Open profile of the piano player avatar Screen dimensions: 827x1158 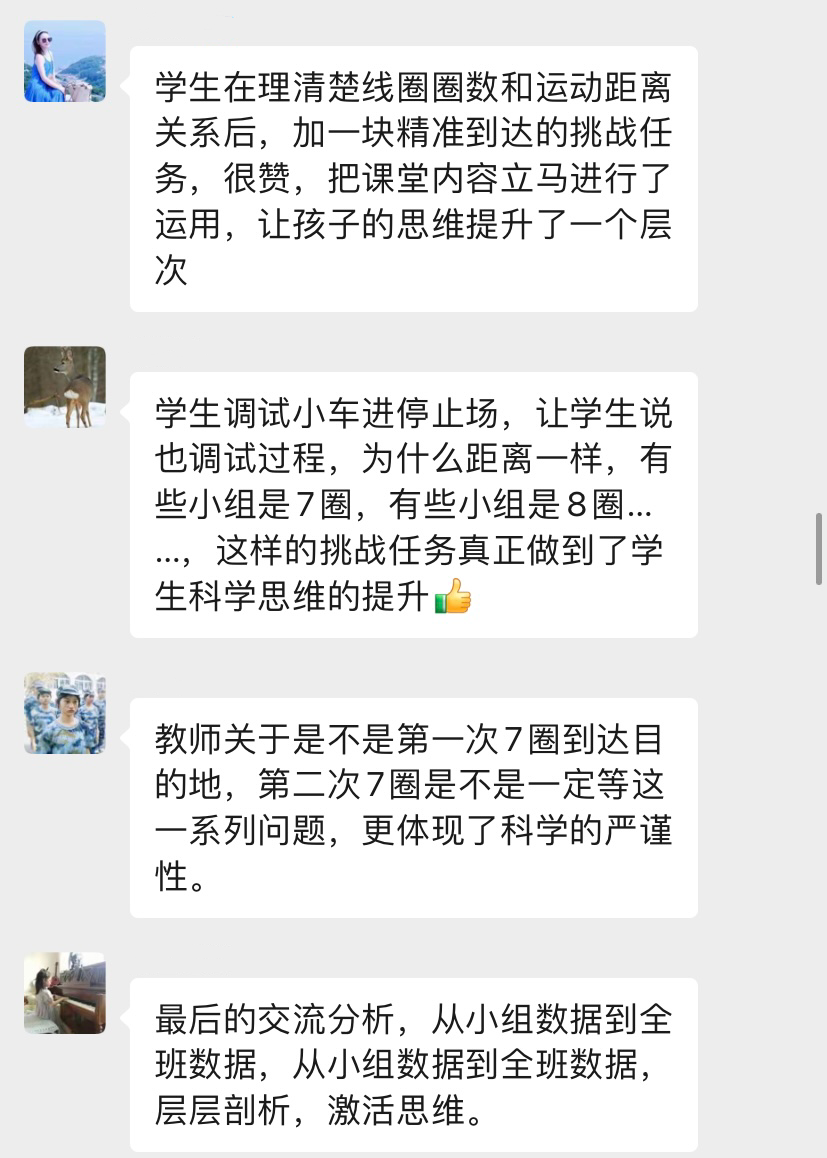(x=65, y=993)
